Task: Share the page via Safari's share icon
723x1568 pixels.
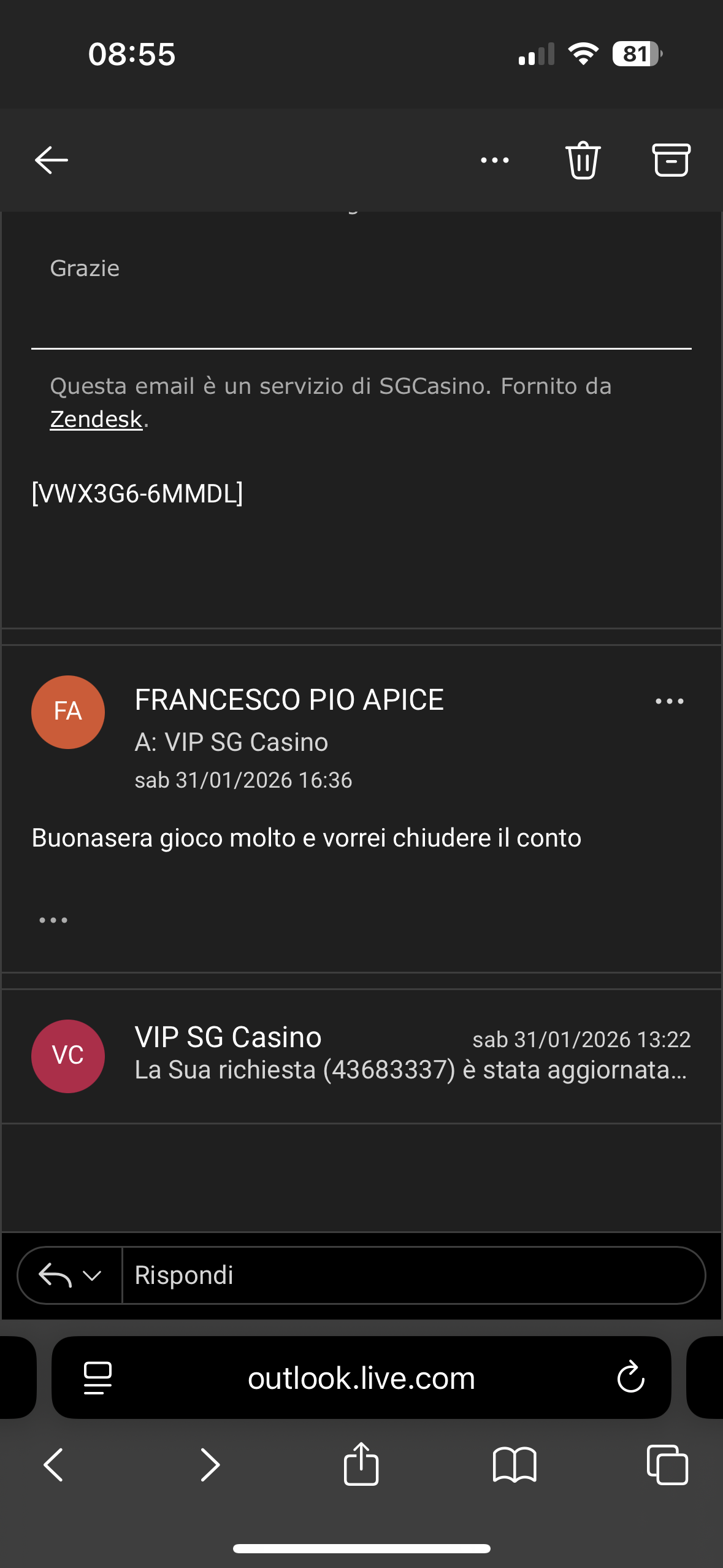Action: coord(361,1465)
